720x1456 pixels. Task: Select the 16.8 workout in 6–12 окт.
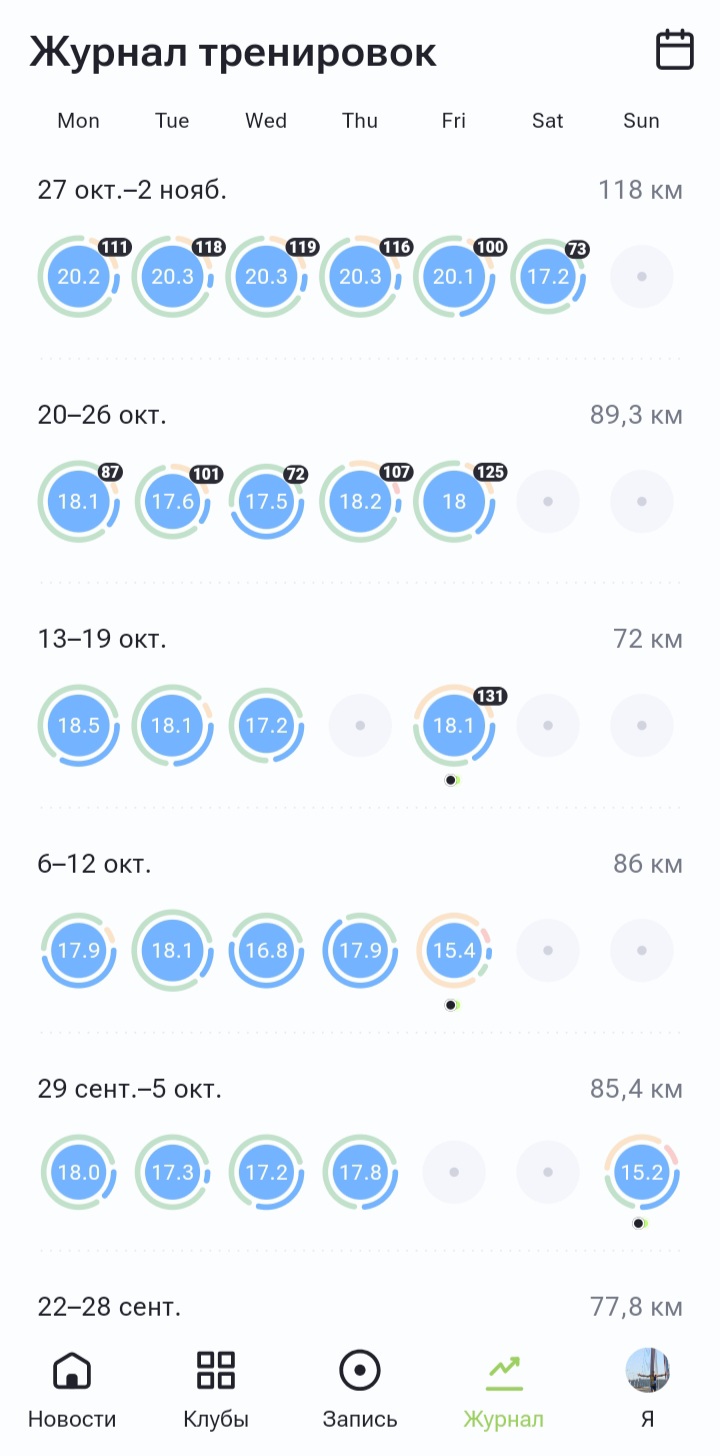[266, 950]
